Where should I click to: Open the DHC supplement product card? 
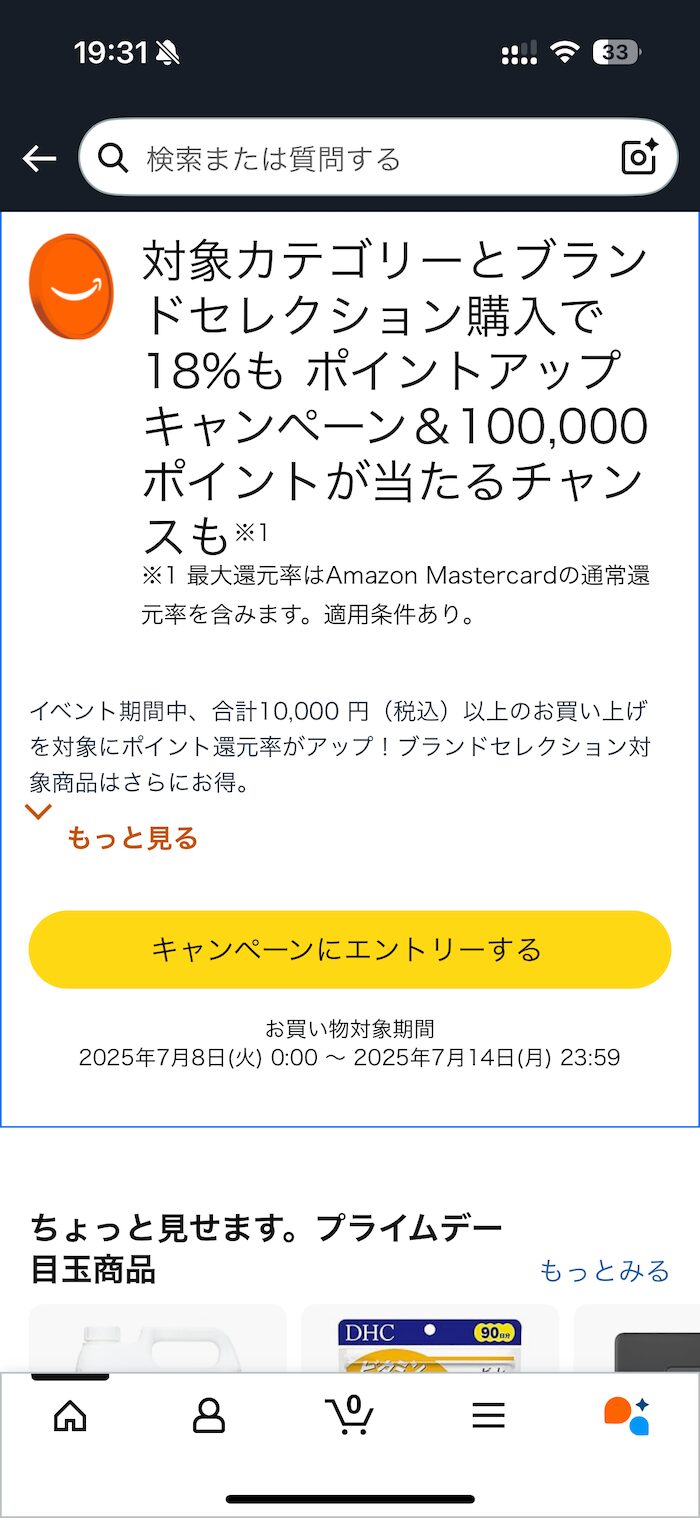tap(430, 1338)
